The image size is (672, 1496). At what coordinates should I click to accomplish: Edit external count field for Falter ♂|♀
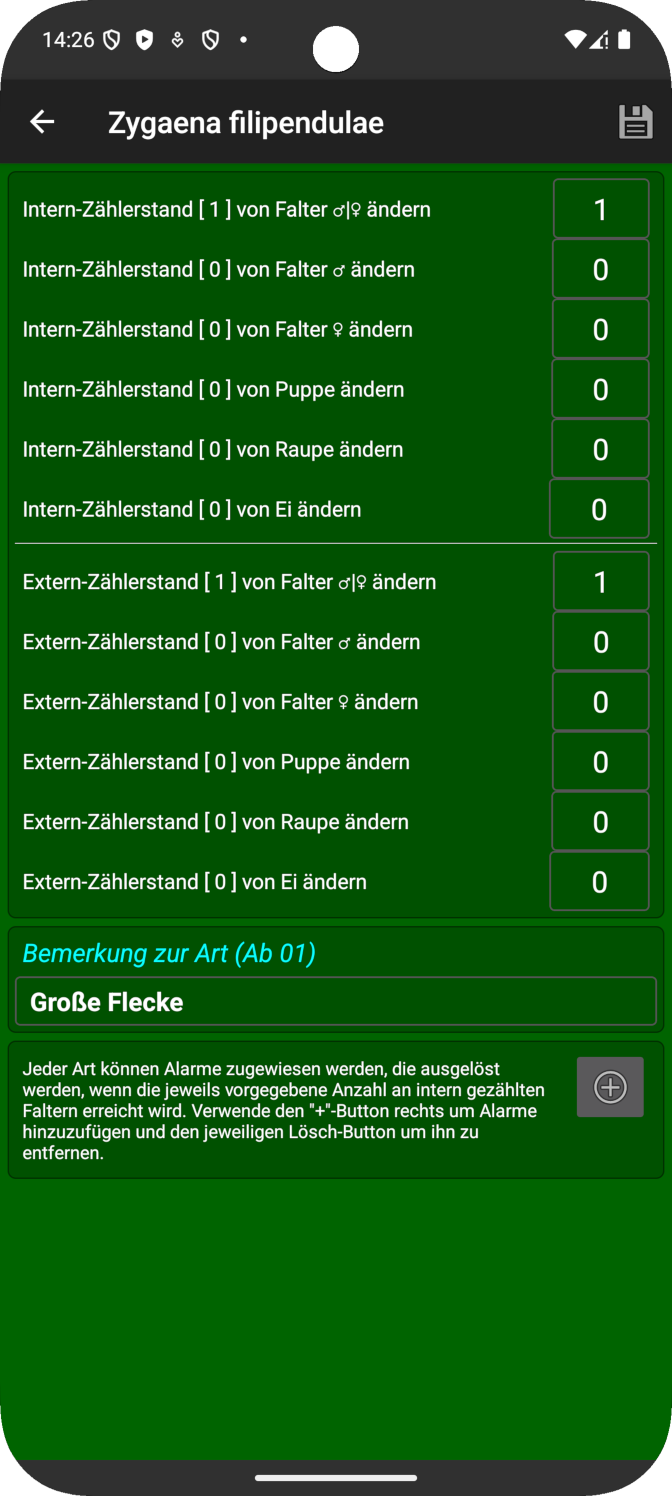click(601, 582)
